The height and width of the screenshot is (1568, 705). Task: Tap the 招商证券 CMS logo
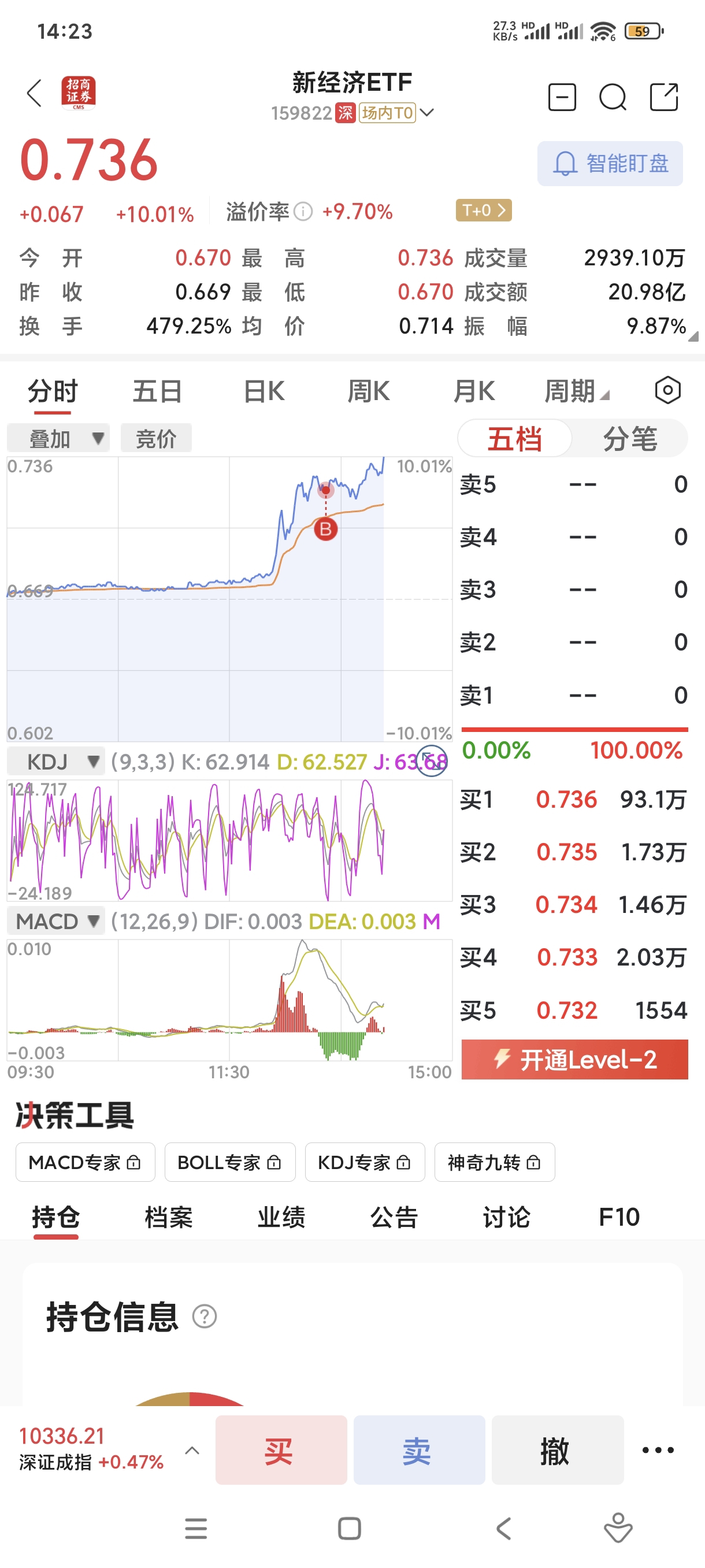pos(78,94)
